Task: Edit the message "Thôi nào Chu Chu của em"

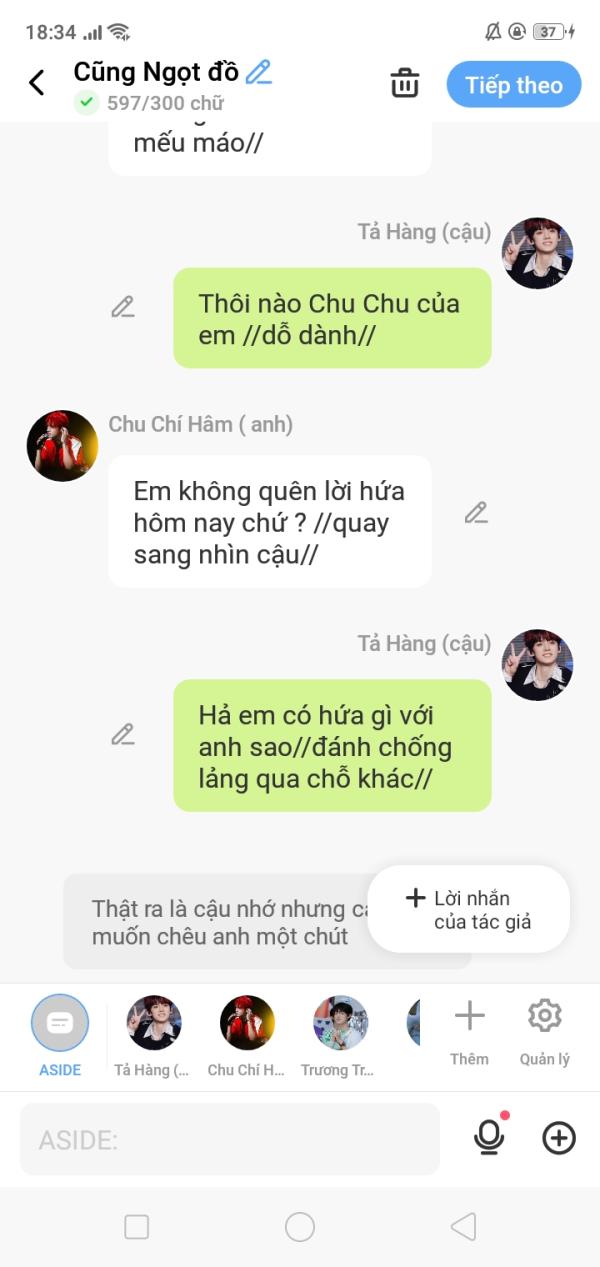Action: (x=123, y=307)
